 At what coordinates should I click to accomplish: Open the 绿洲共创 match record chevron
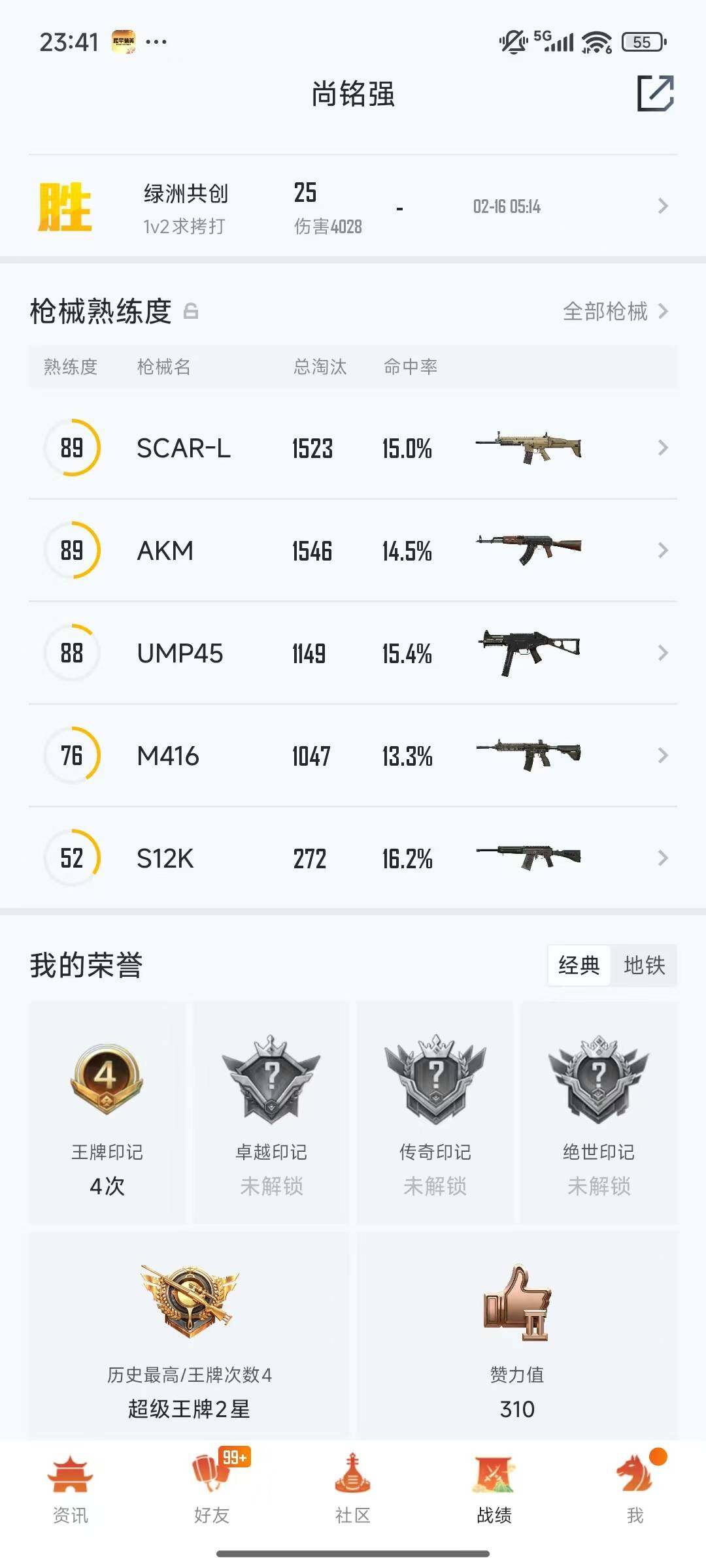662,206
